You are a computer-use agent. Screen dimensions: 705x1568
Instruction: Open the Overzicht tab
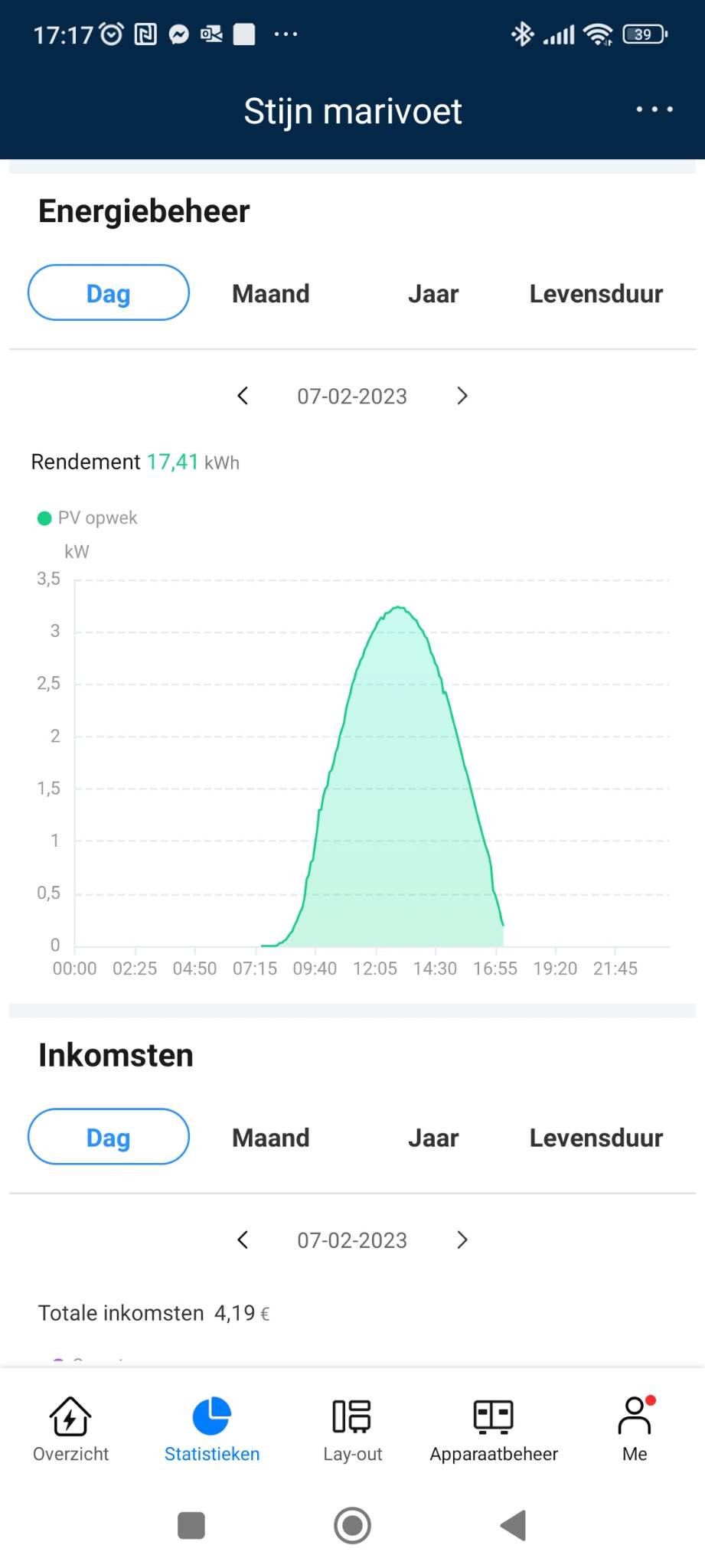click(x=70, y=1429)
